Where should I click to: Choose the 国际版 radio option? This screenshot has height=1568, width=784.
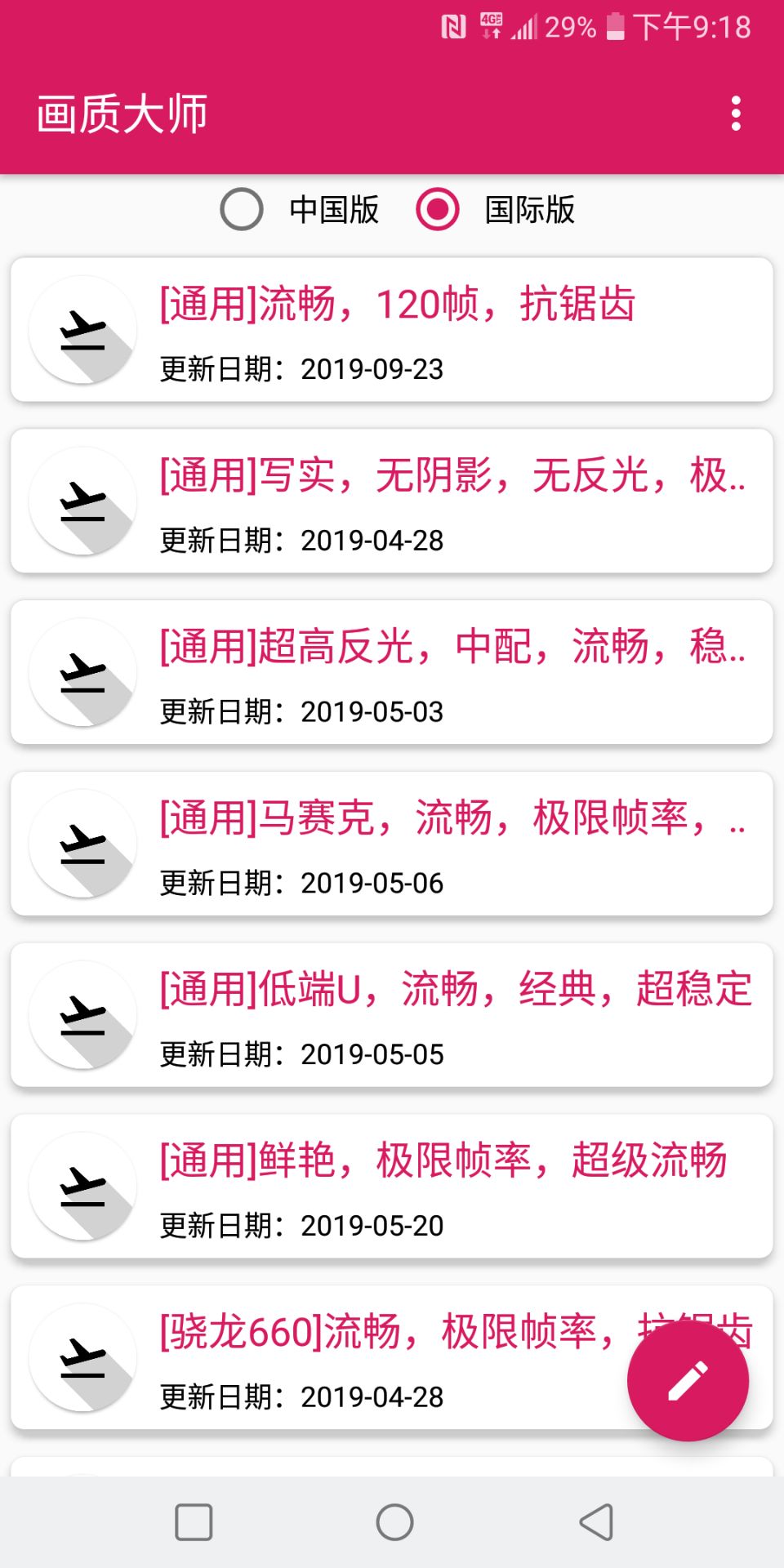438,210
